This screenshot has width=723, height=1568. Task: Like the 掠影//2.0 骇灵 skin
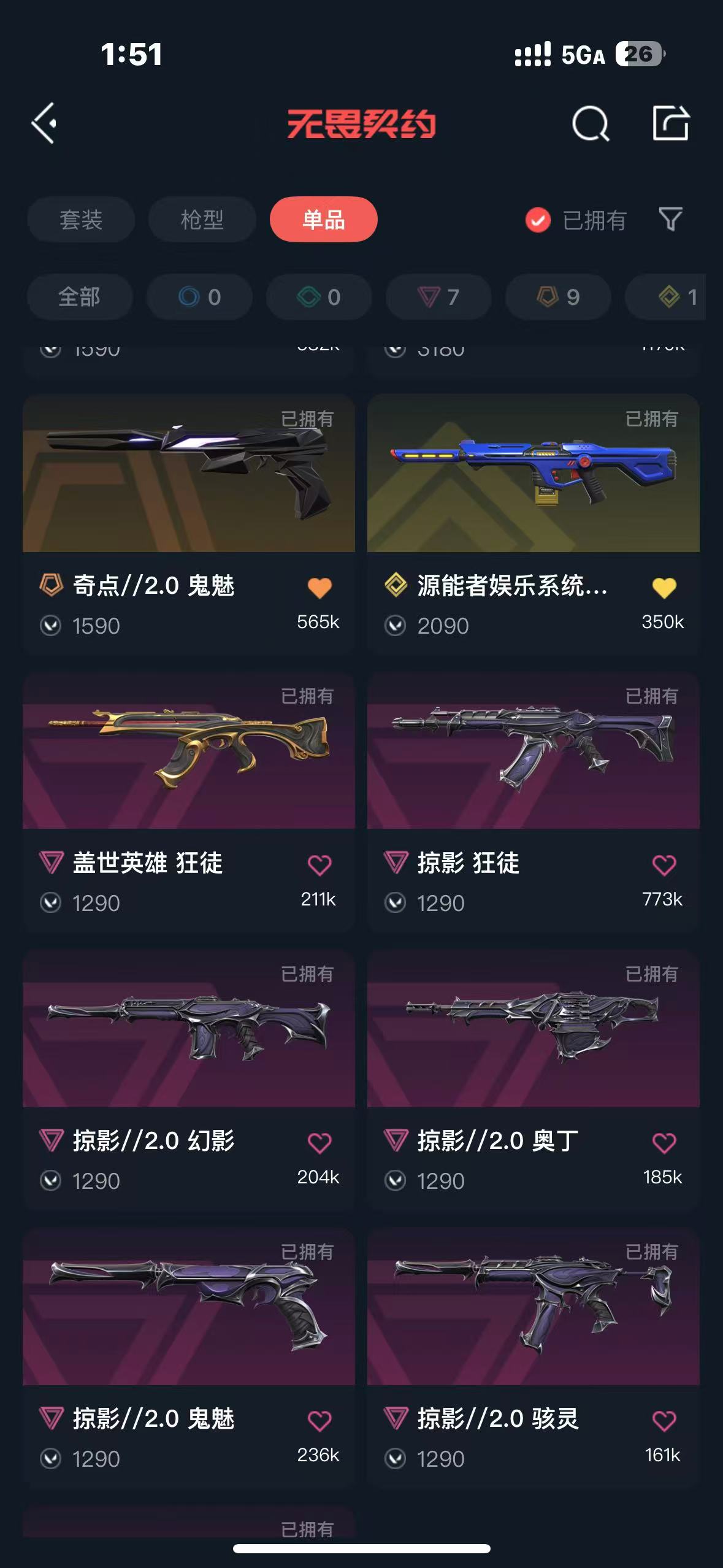coord(664,1421)
